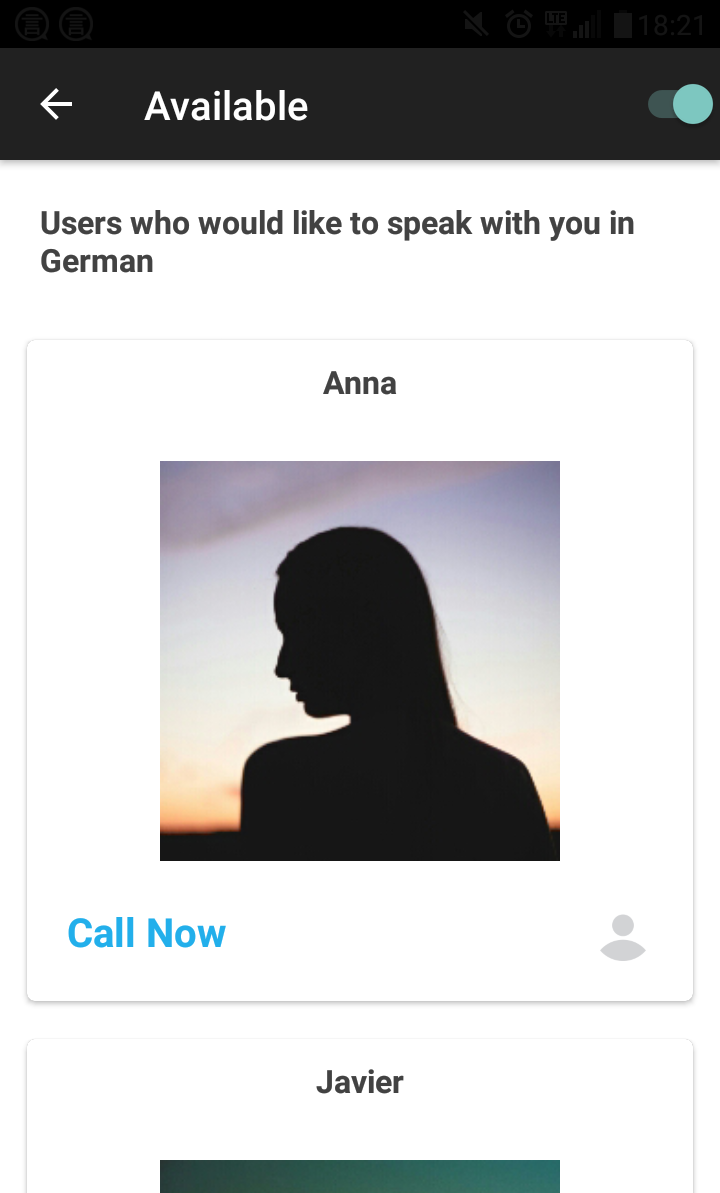The image size is (720, 1193).
Task: View Anna's profile photo
Action: point(360,660)
